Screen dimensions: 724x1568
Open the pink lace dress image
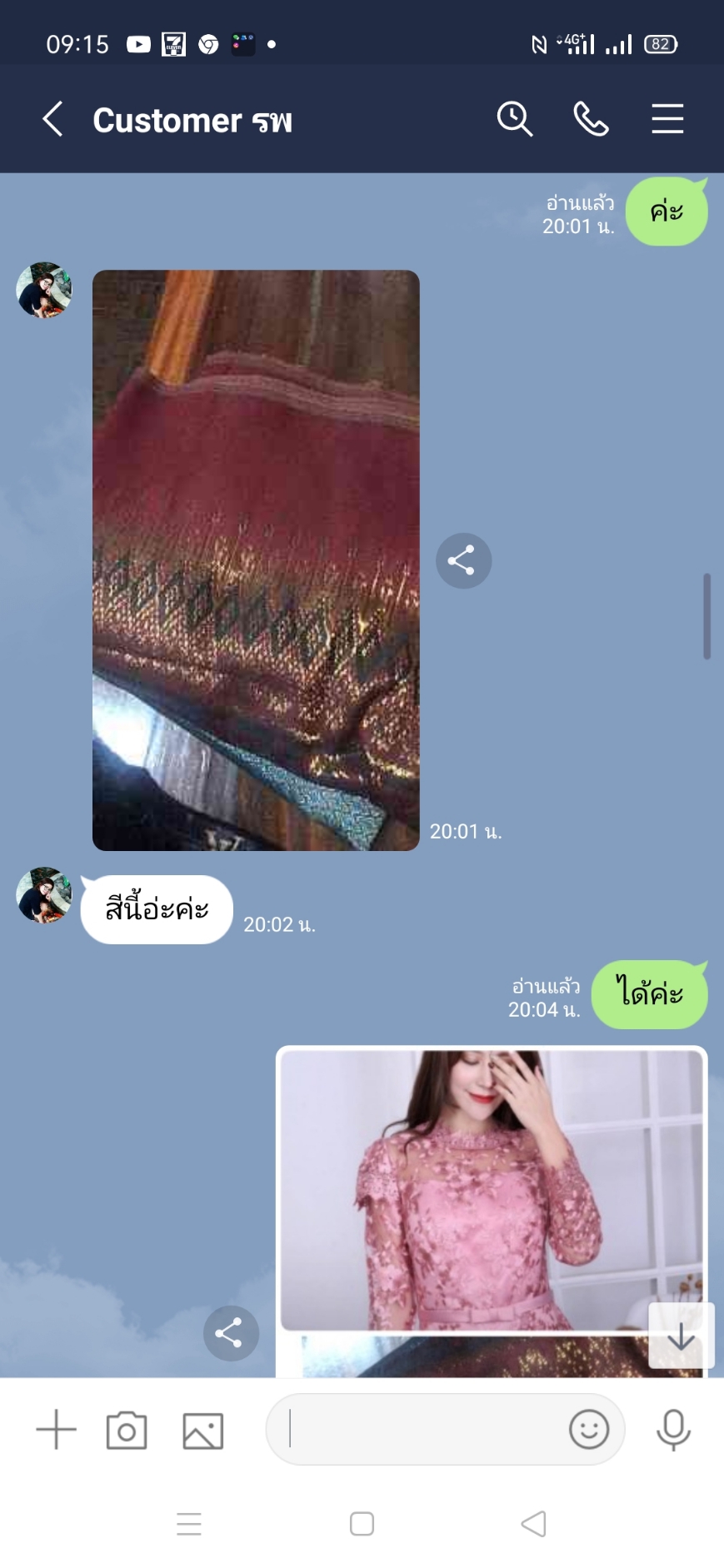click(492, 1191)
